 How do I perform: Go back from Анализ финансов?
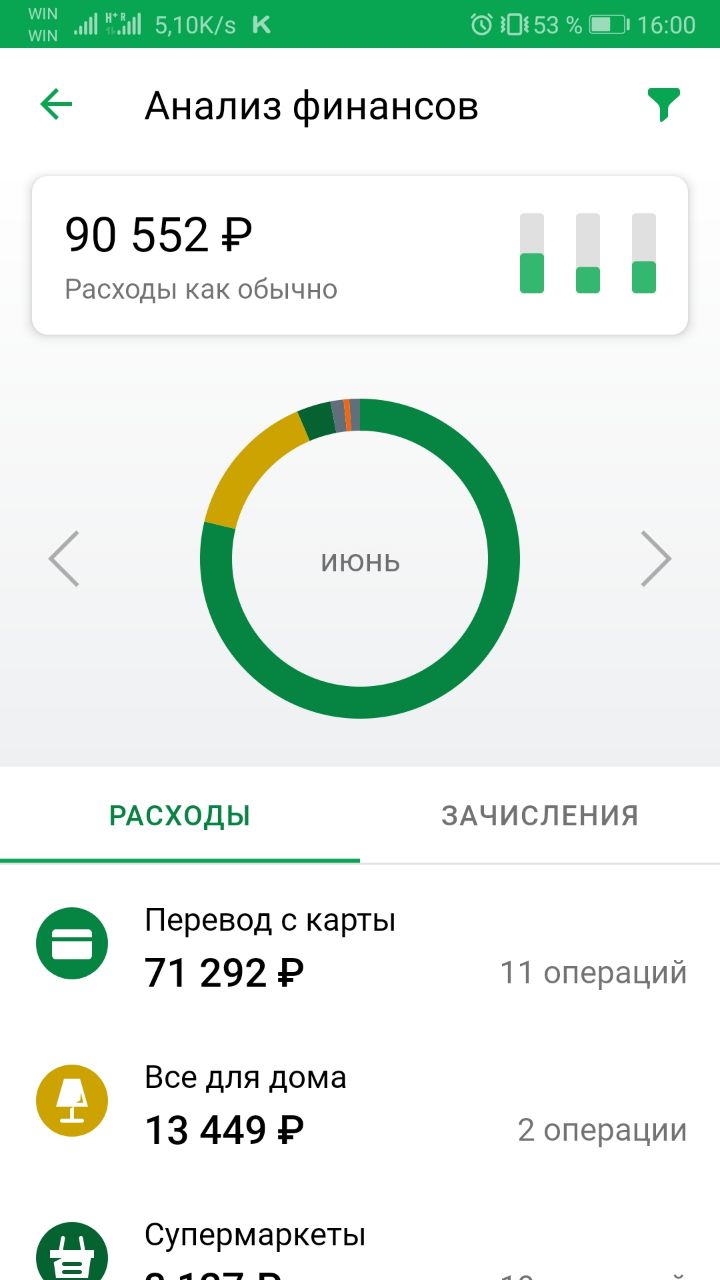[x=57, y=105]
